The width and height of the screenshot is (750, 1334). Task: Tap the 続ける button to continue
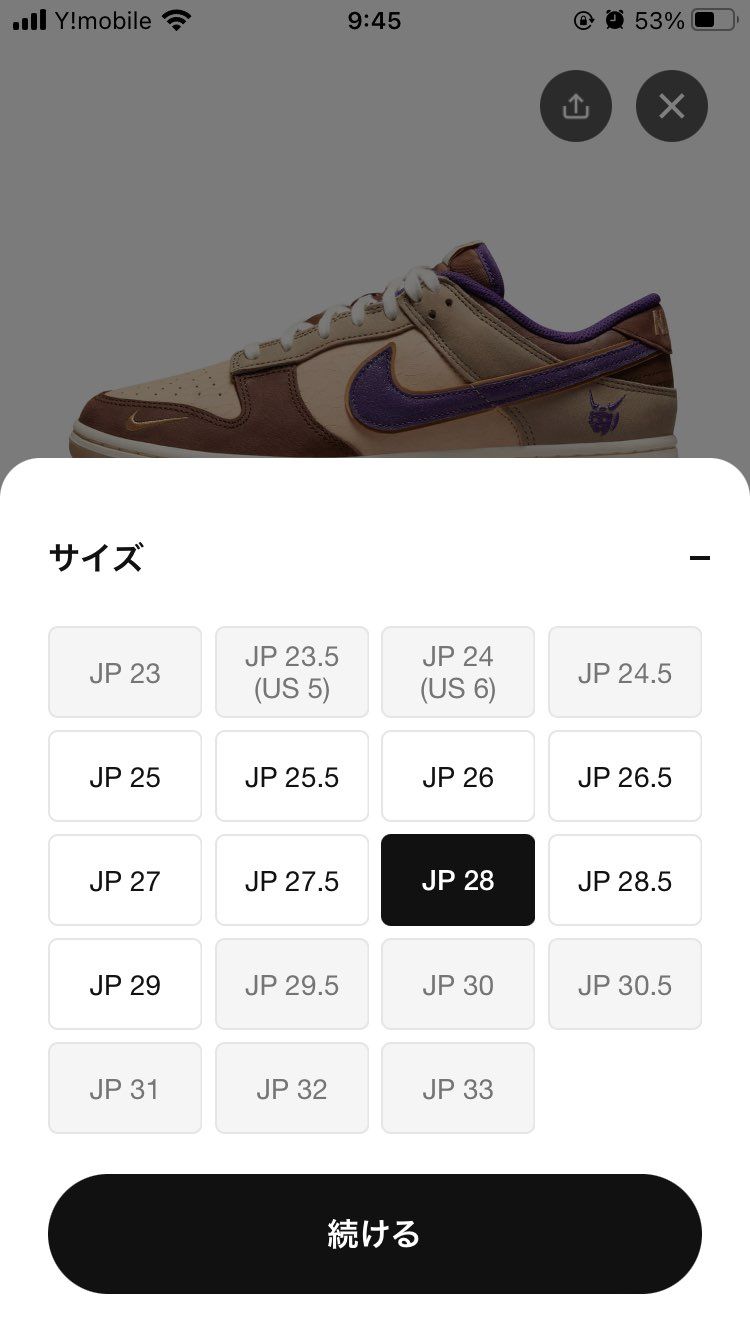tap(375, 1234)
